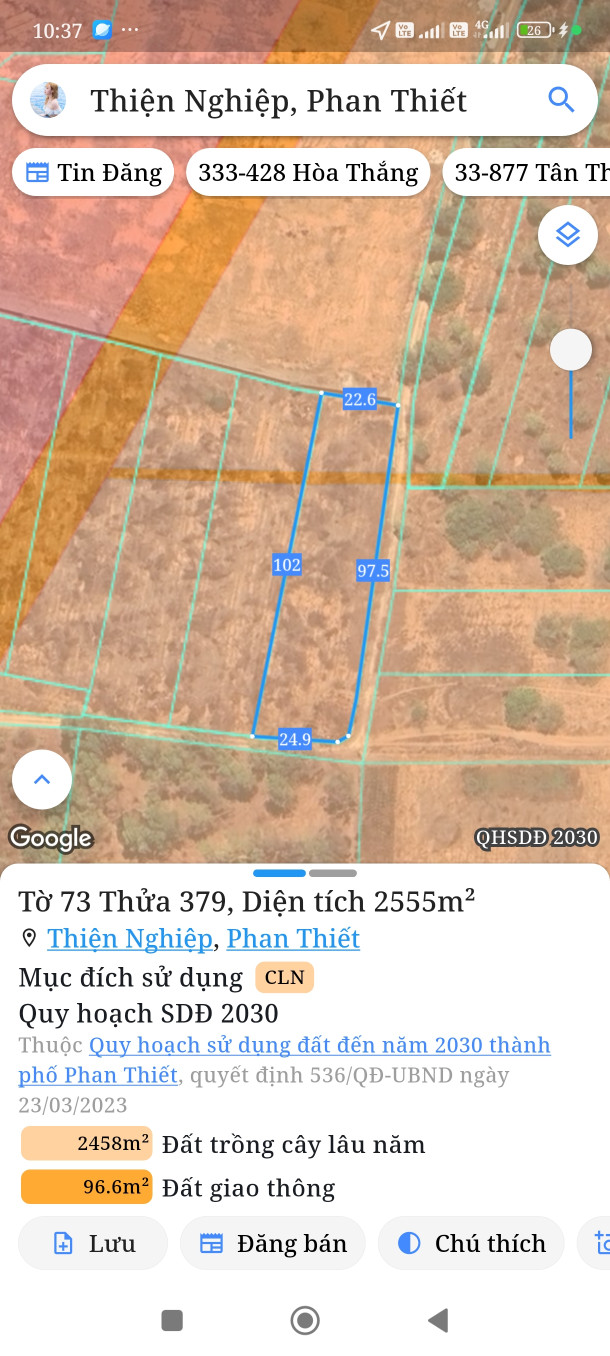
Task: Tap the Đăng bán button
Action: [273, 1243]
